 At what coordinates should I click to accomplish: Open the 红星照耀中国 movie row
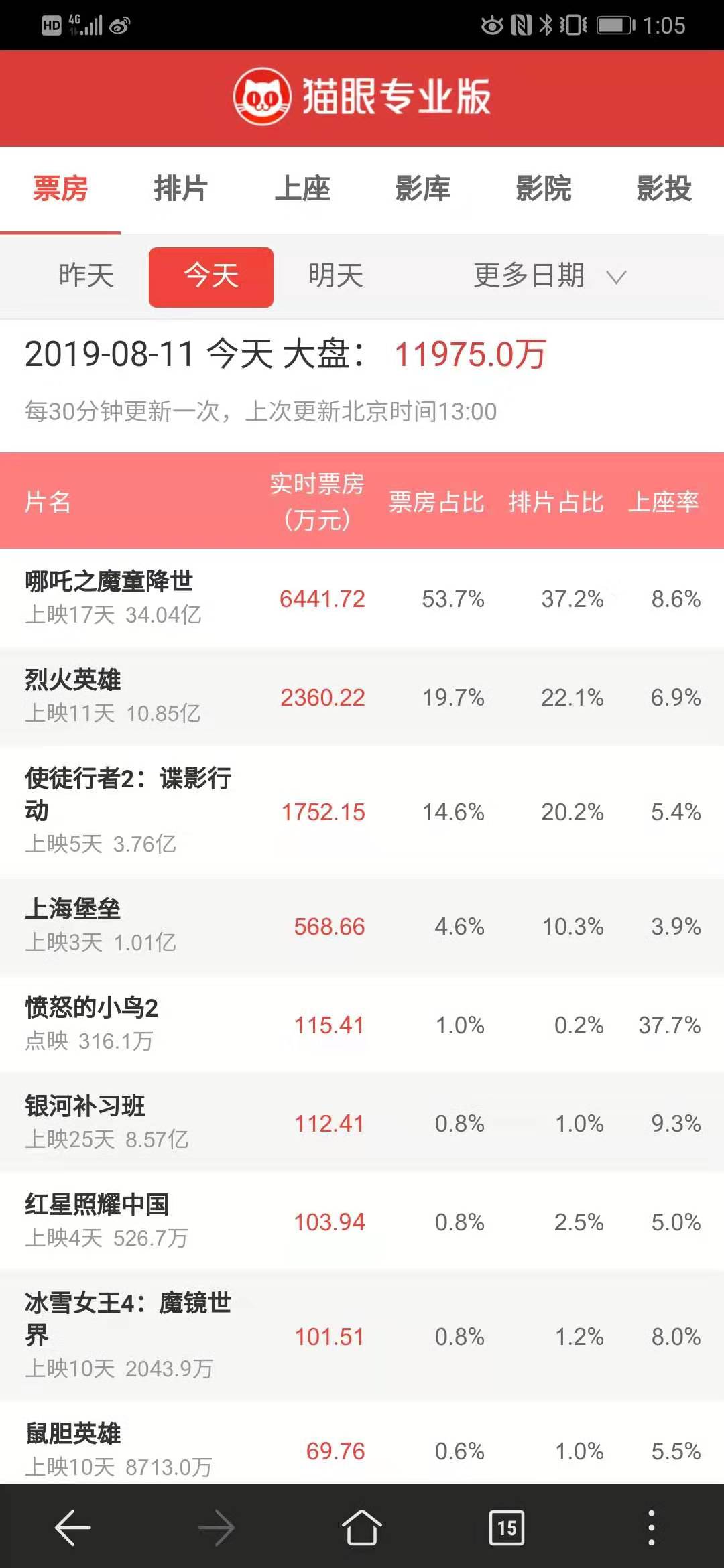coord(362,1222)
